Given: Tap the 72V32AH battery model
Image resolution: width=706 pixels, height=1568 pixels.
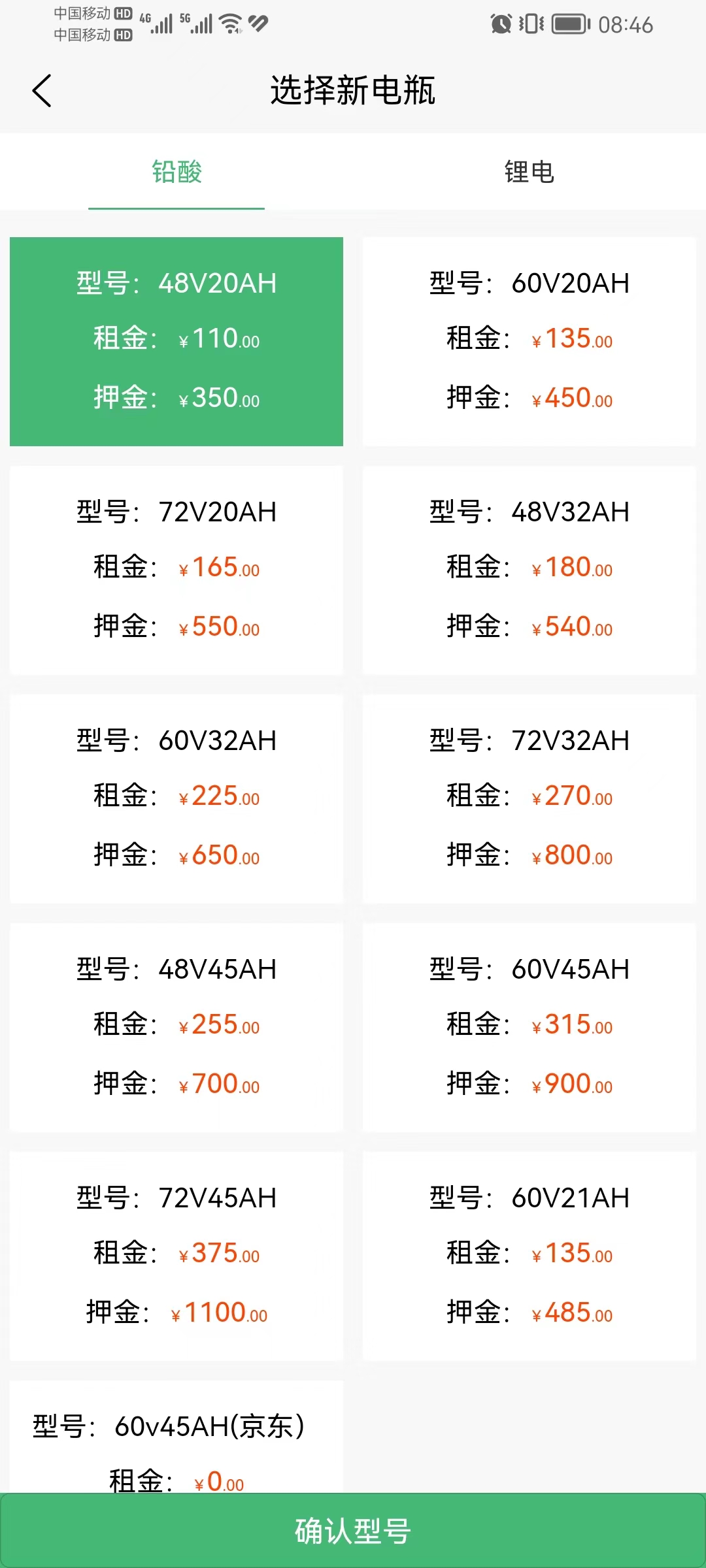Looking at the screenshot, I should click(x=529, y=799).
